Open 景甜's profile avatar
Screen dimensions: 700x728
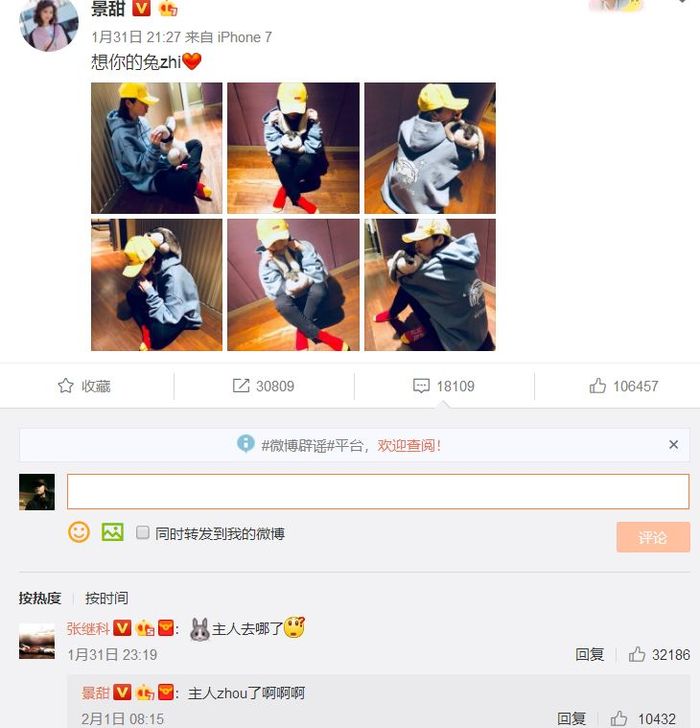point(48,22)
